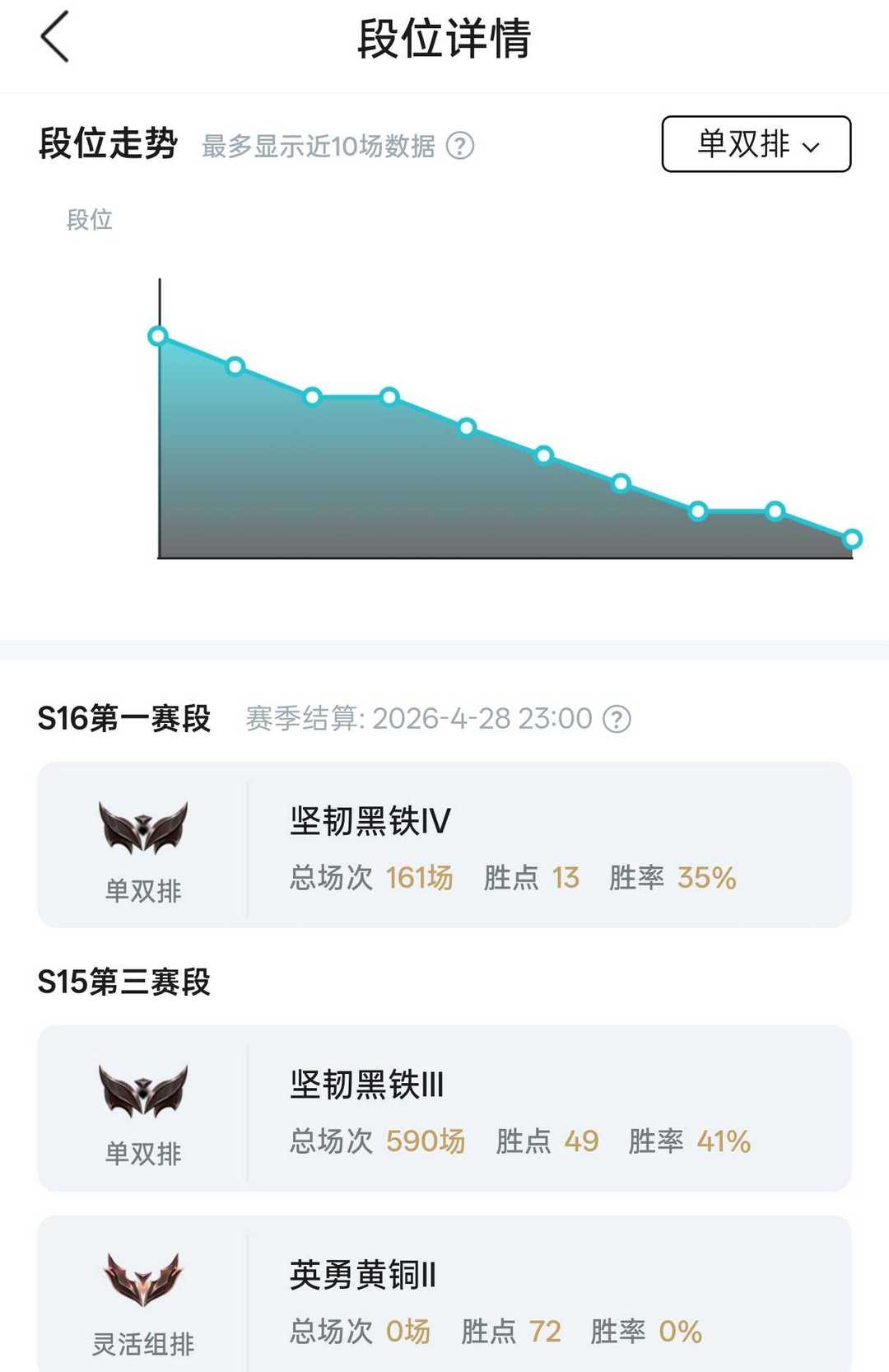889x1372 pixels.
Task: Expand the S15第三赛段 season section
Action: coord(125,982)
